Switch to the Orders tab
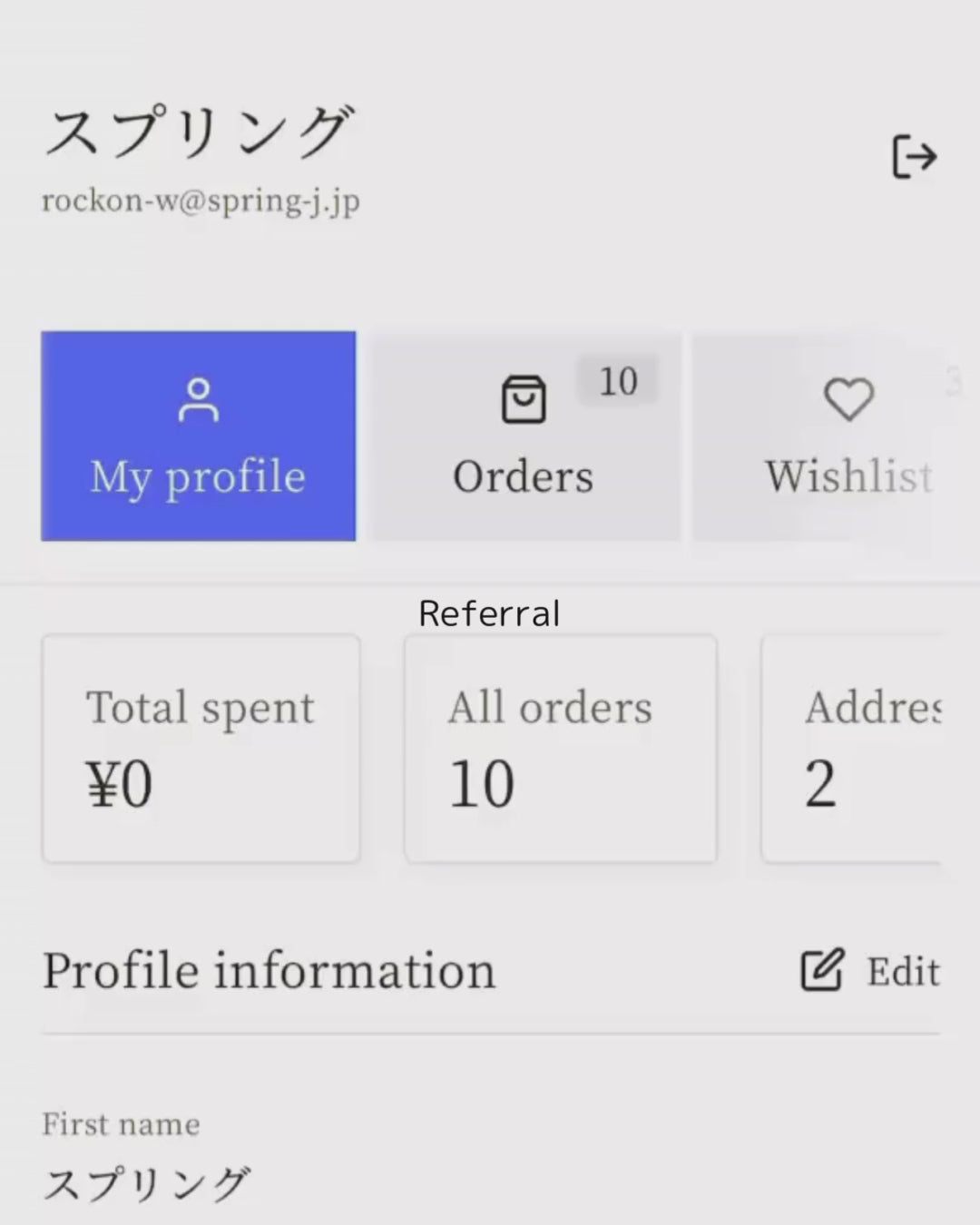This screenshot has height=1225, width=980. click(525, 436)
